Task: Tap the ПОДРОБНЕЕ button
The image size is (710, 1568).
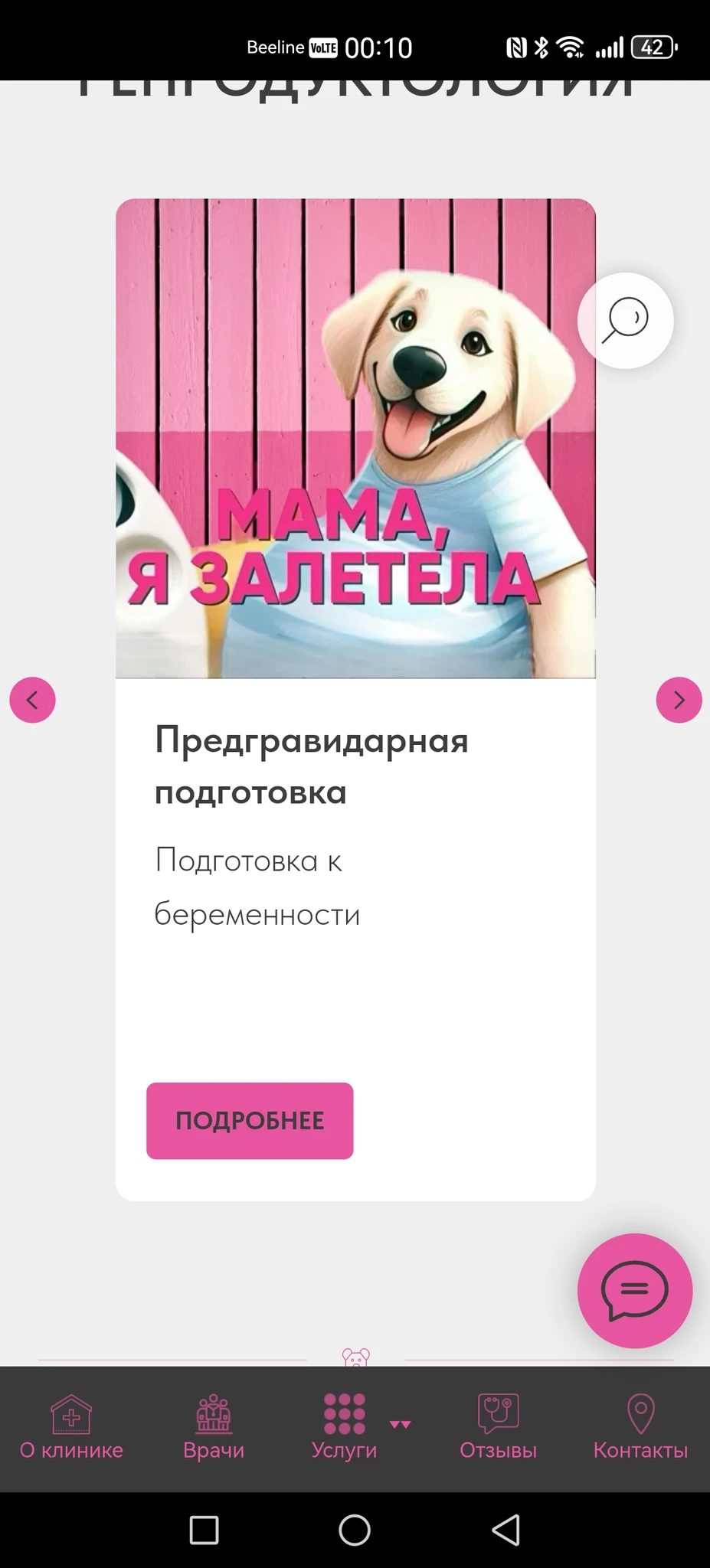Action: tap(250, 1120)
